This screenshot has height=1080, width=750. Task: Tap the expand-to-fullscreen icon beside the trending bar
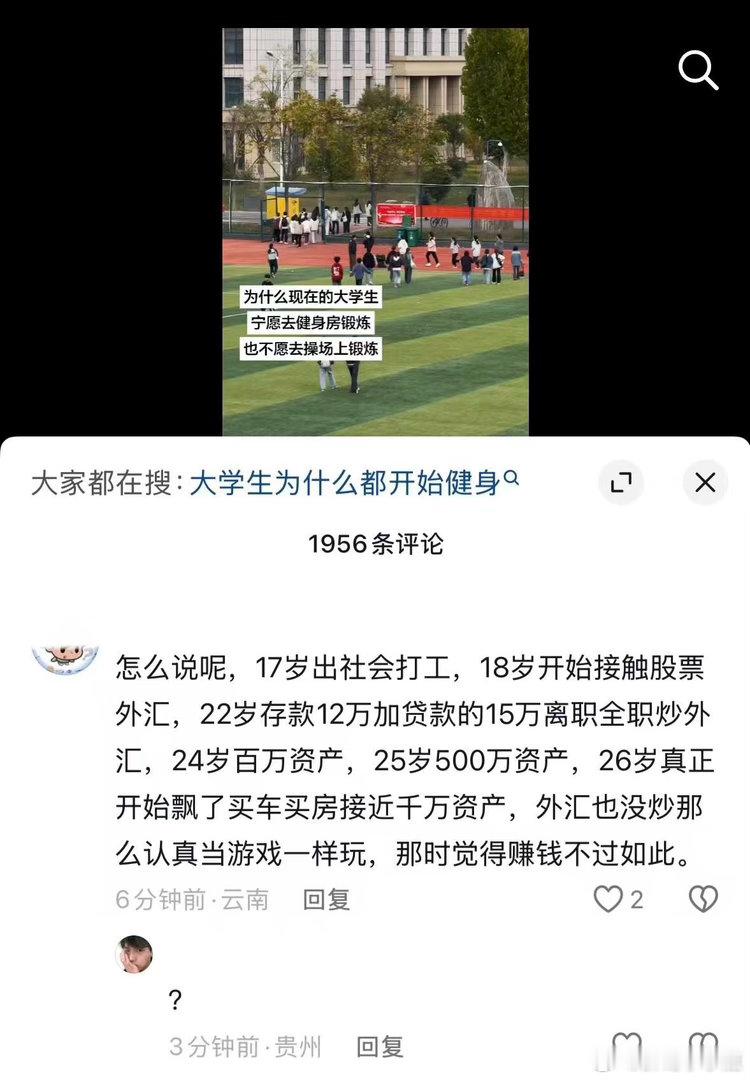tap(622, 482)
